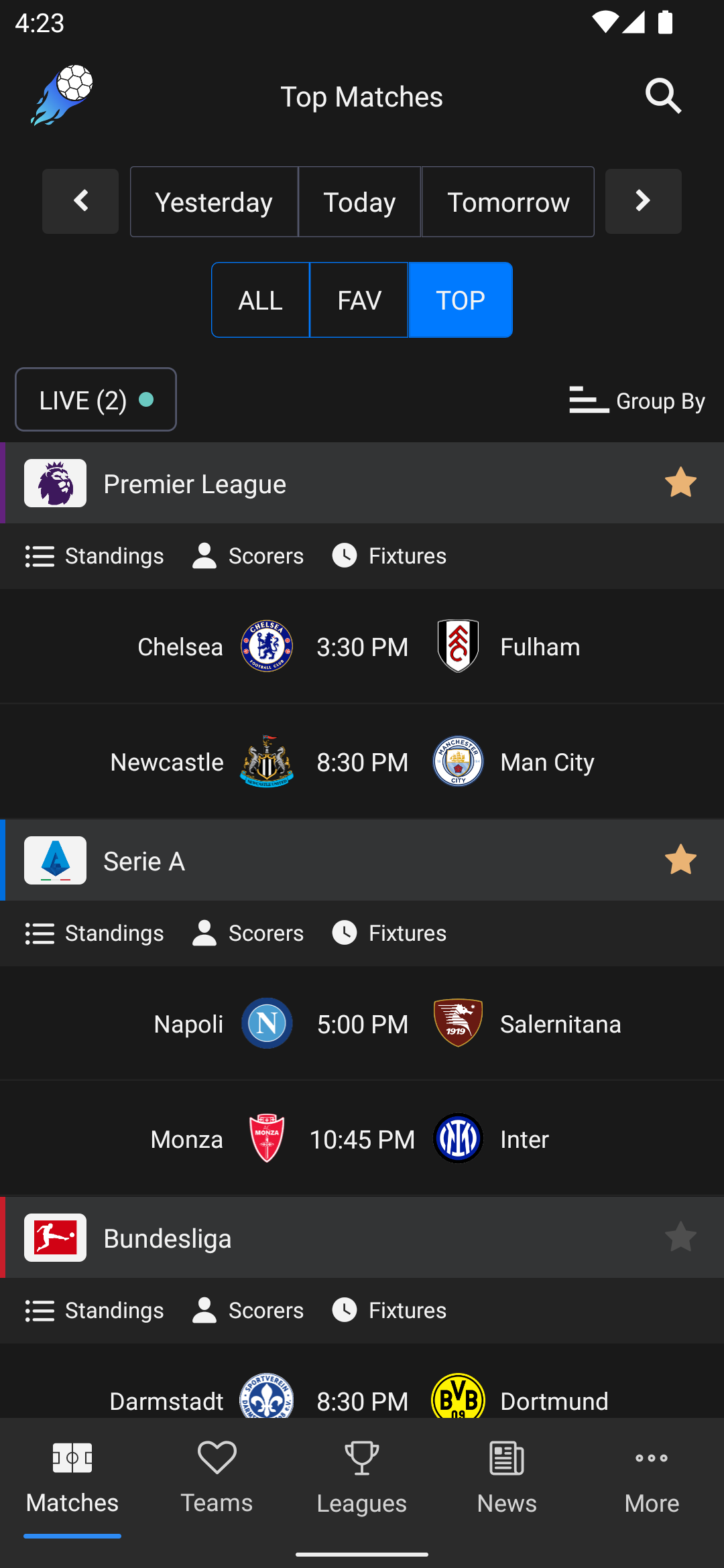724x1568 pixels.
Task: Unfavorite Premier League star
Action: [x=680, y=482]
